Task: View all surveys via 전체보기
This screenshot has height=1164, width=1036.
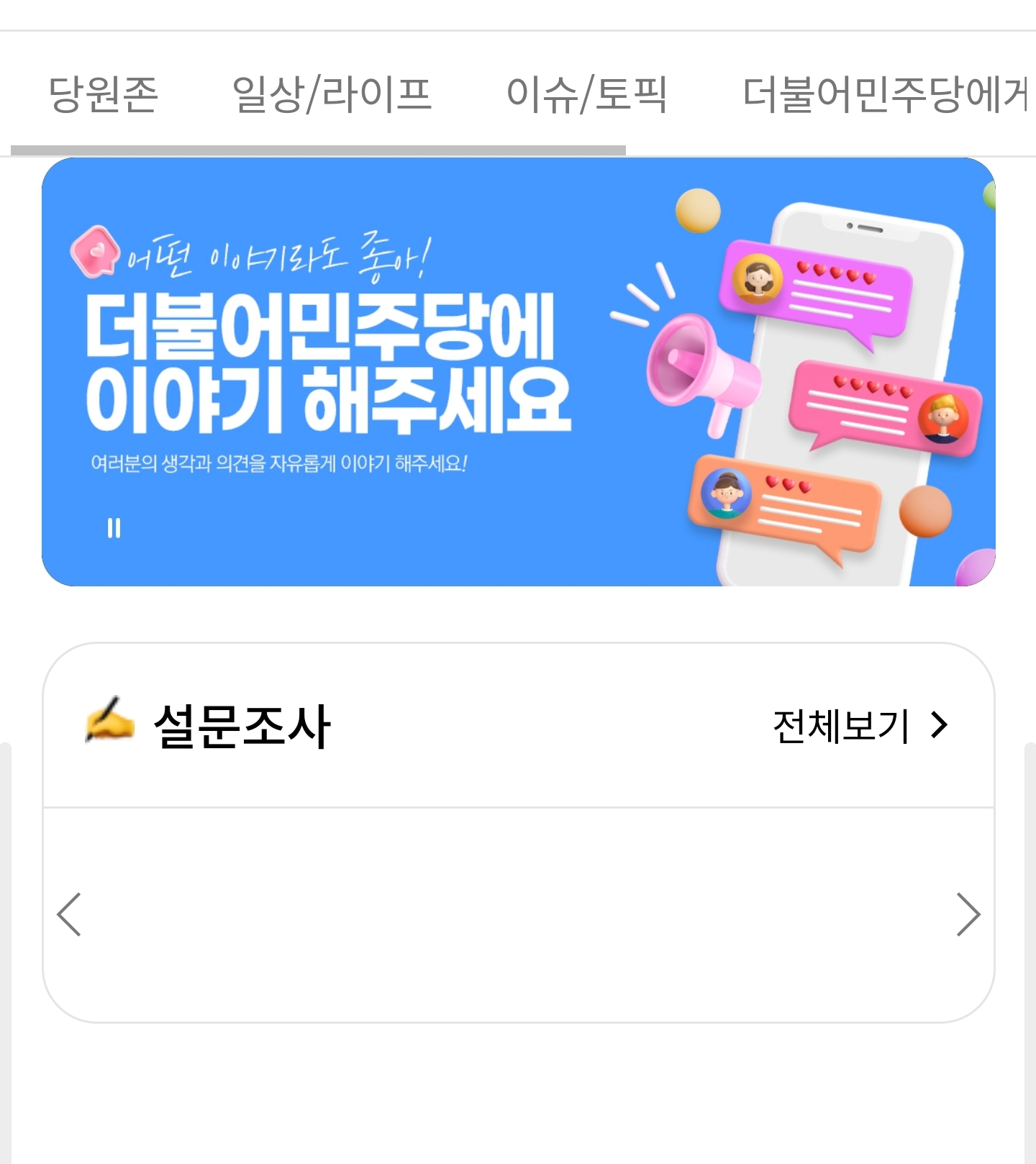Action: click(x=860, y=725)
